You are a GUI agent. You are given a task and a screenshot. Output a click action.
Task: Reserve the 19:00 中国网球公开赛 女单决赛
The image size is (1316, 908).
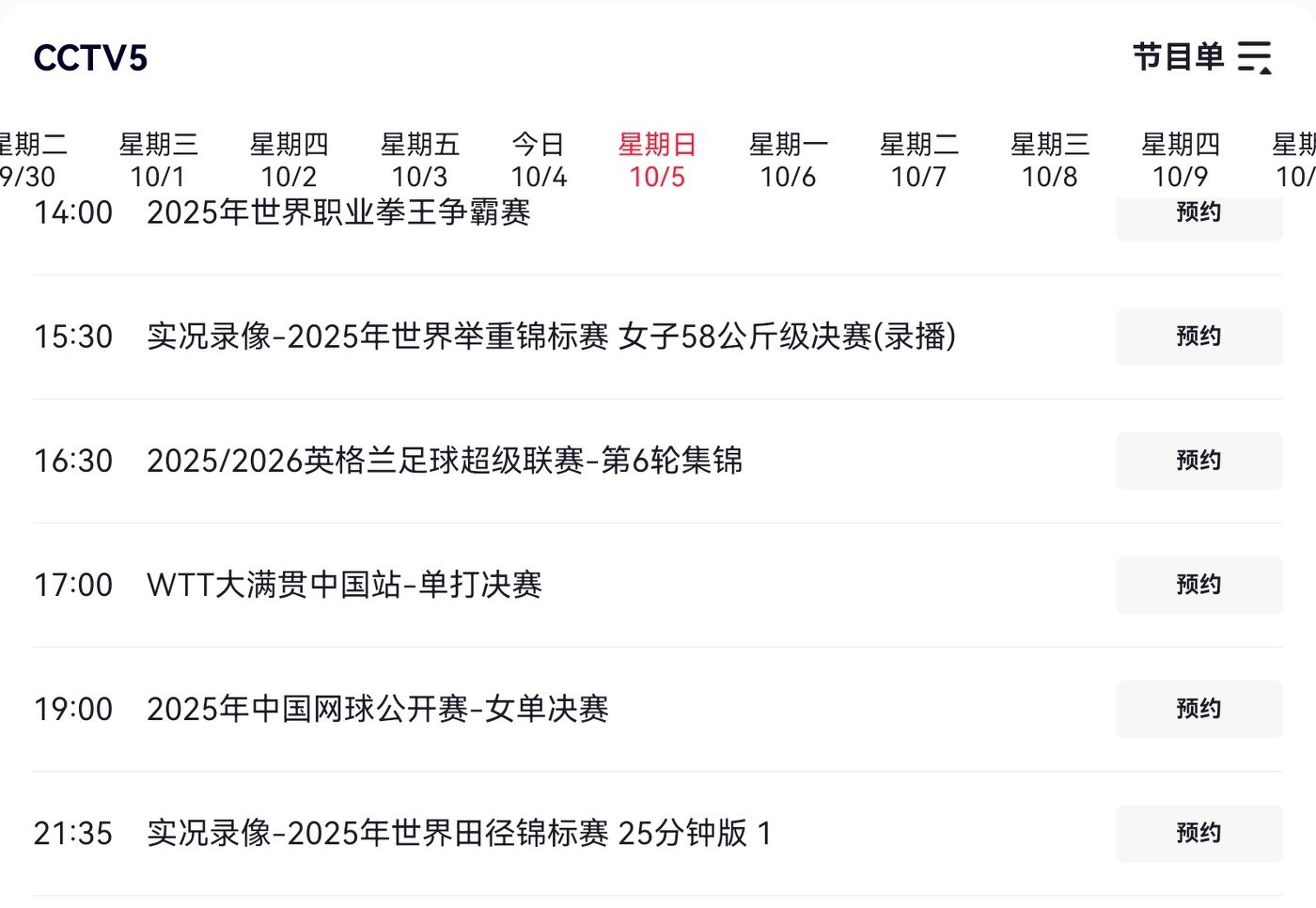(x=1198, y=709)
